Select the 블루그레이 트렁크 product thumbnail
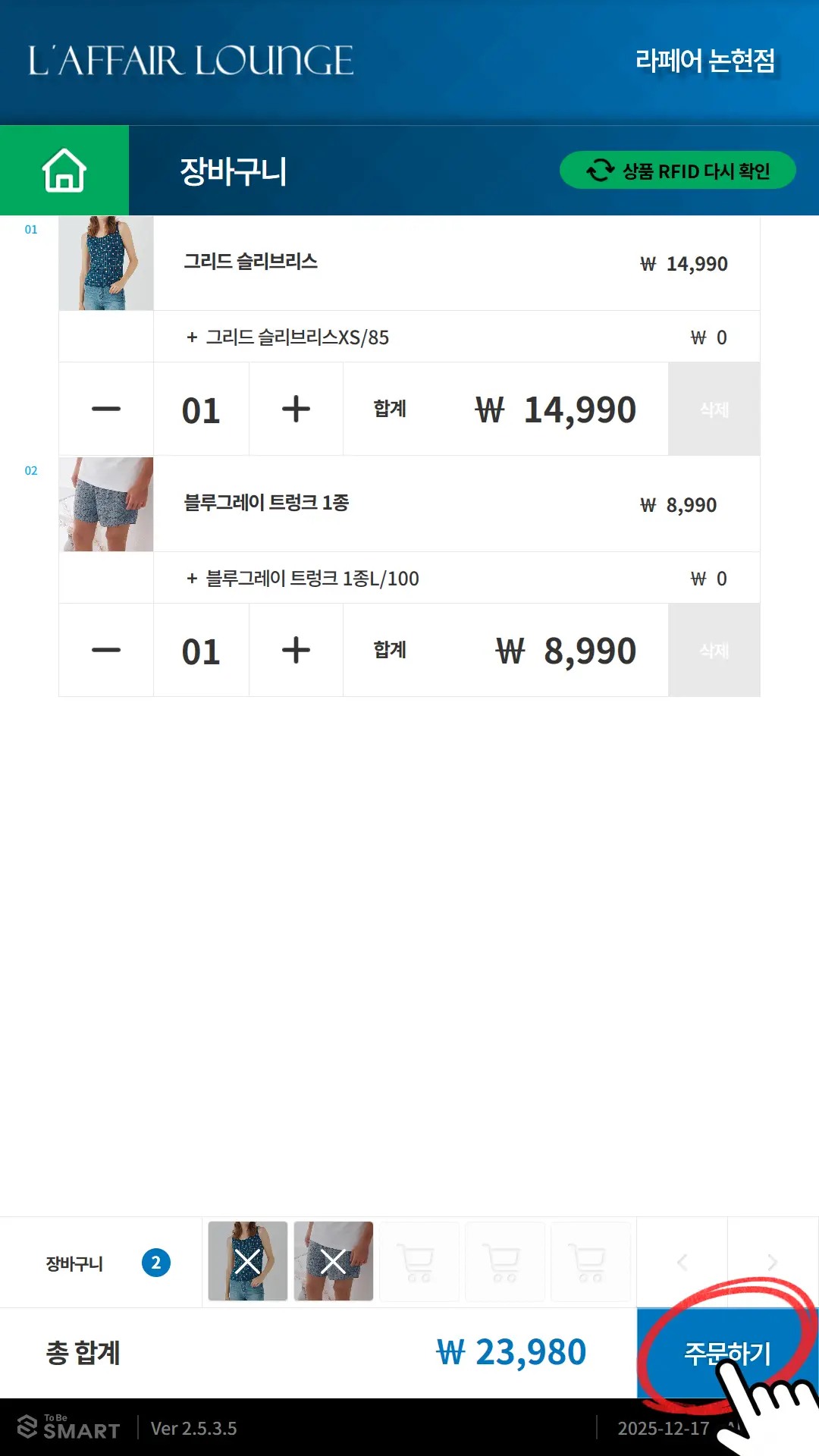The image size is (819, 1456). 105,504
